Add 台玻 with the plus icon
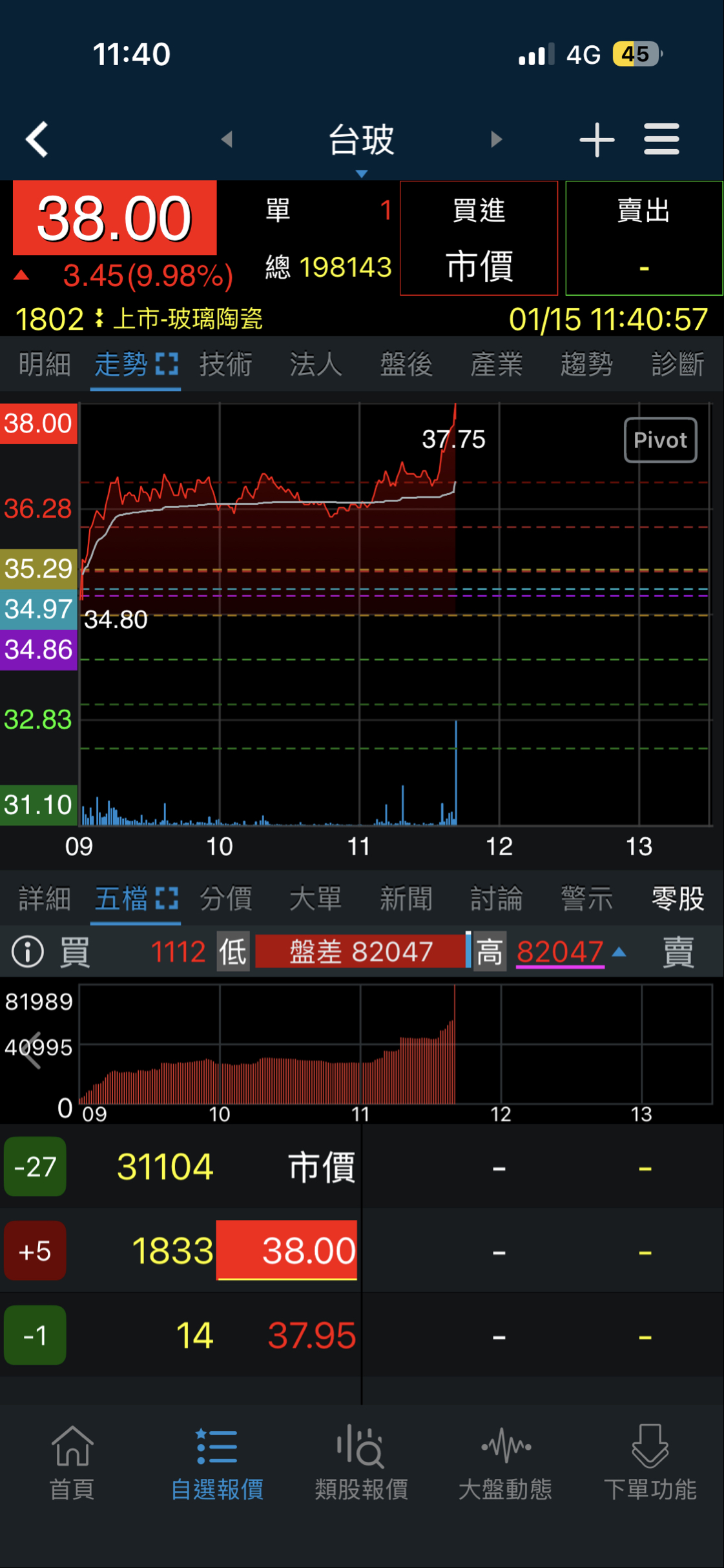This screenshot has width=724, height=1568. (x=596, y=139)
